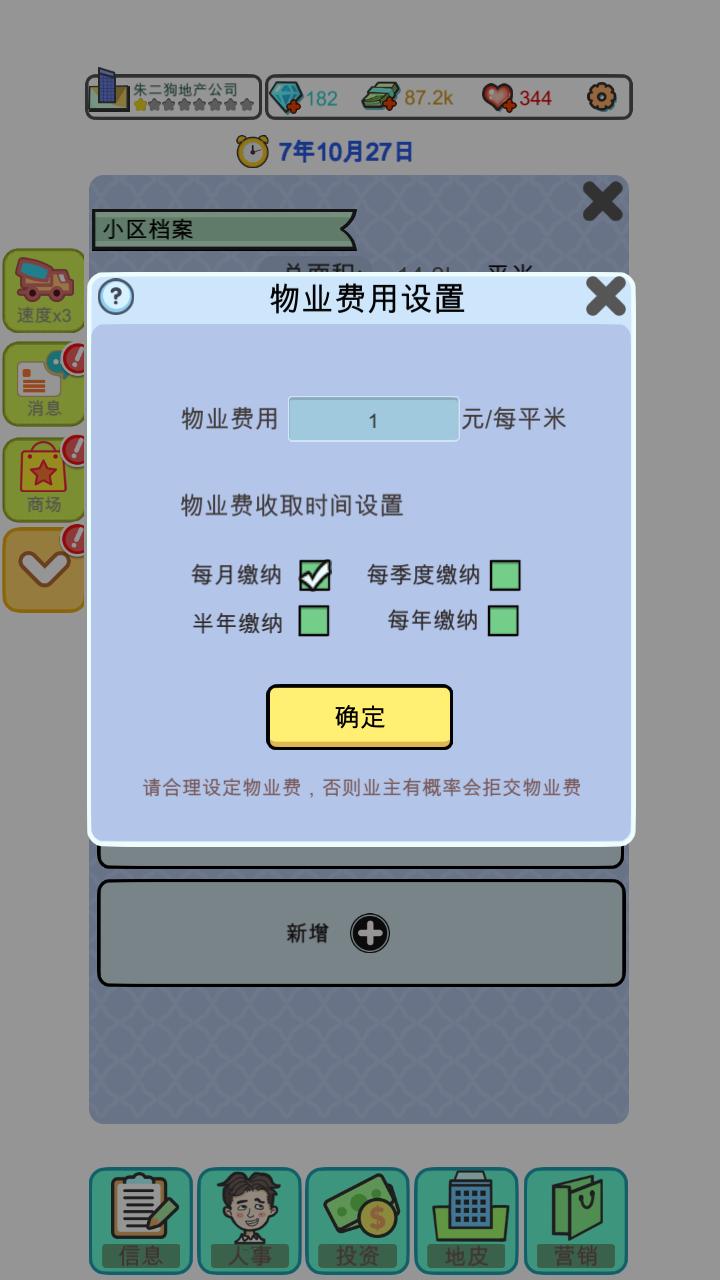Image resolution: width=720 pixels, height=1280 pixels.
Task: Switch to the 营销 marketing tab
Action: [577, 1220]
